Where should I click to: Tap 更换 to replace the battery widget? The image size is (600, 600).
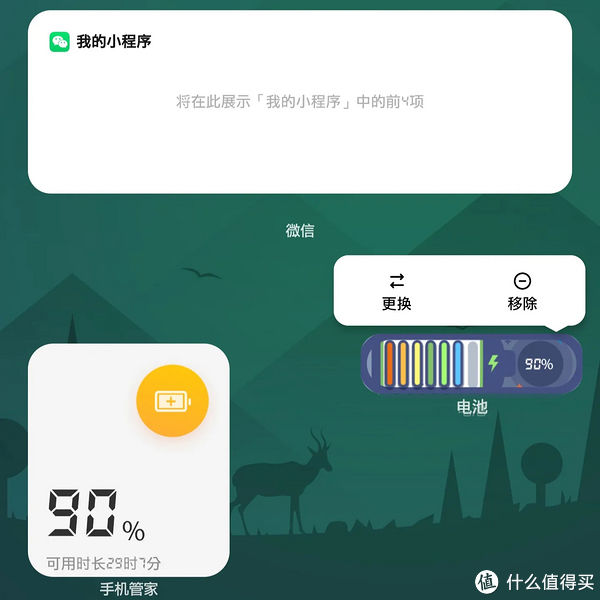tap(396, 291)
